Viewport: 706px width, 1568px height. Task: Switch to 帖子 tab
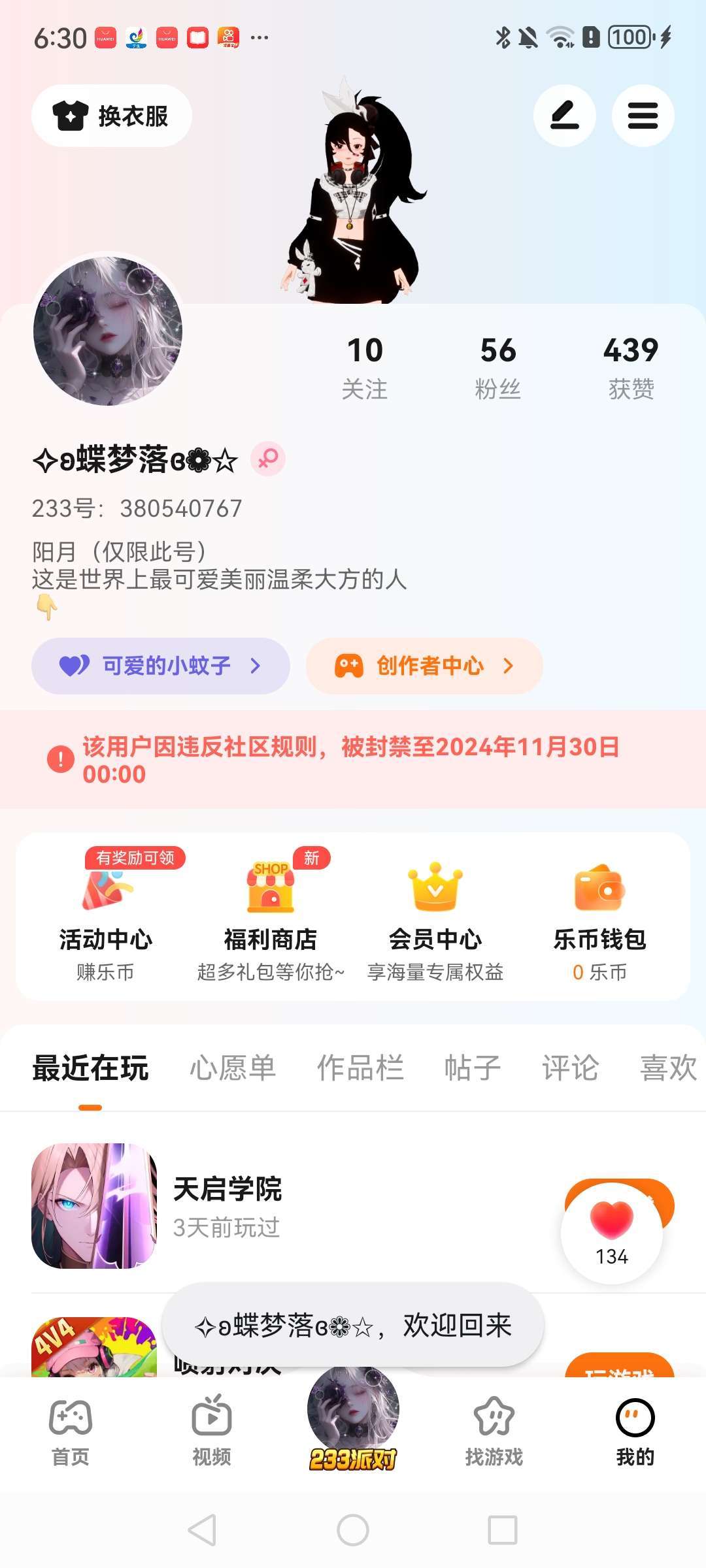click(x=473, y=1068)
